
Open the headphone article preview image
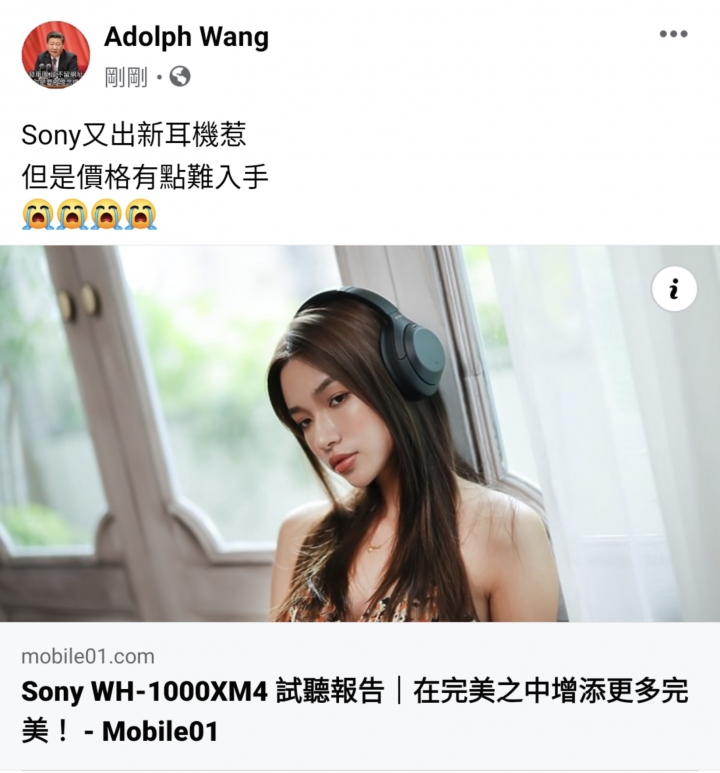(360, 440)
